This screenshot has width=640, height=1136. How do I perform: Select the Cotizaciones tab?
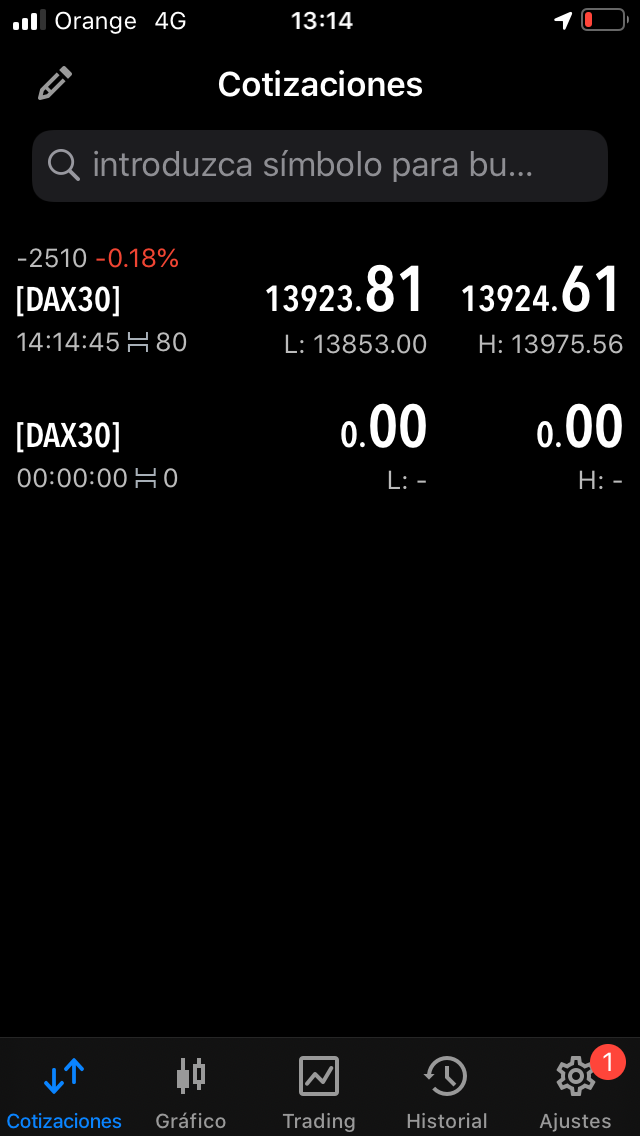coord(64,1092)
